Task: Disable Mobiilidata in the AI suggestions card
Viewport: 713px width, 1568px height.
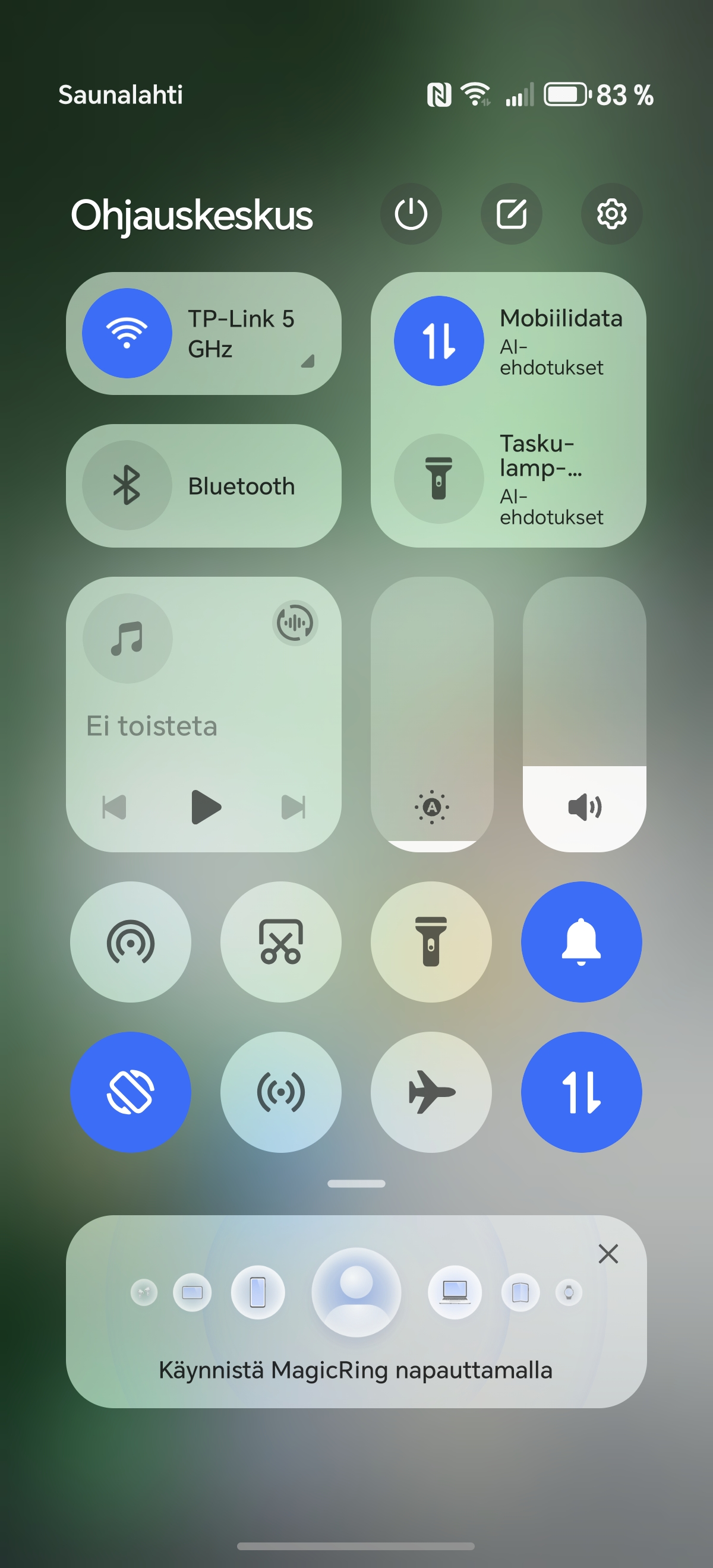Action: 438,341
